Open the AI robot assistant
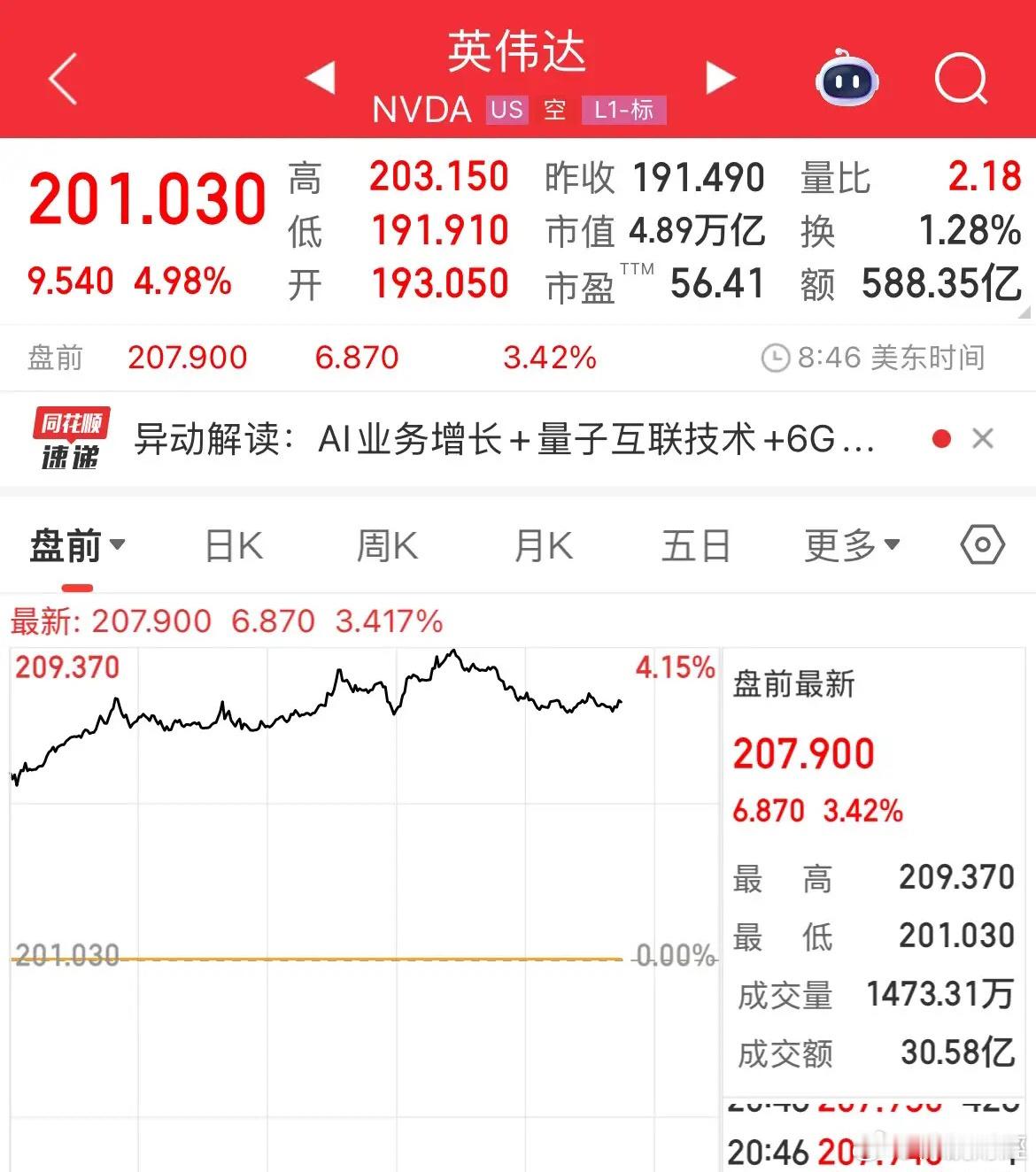The width and height of the screenshot is (1036, 1172). pos(847,81)
